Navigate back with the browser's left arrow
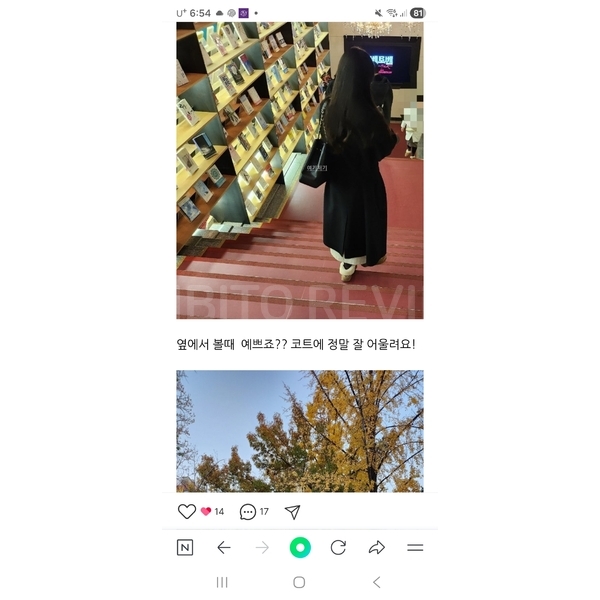Screen dimensions: 600x600 tap(224, 547)
